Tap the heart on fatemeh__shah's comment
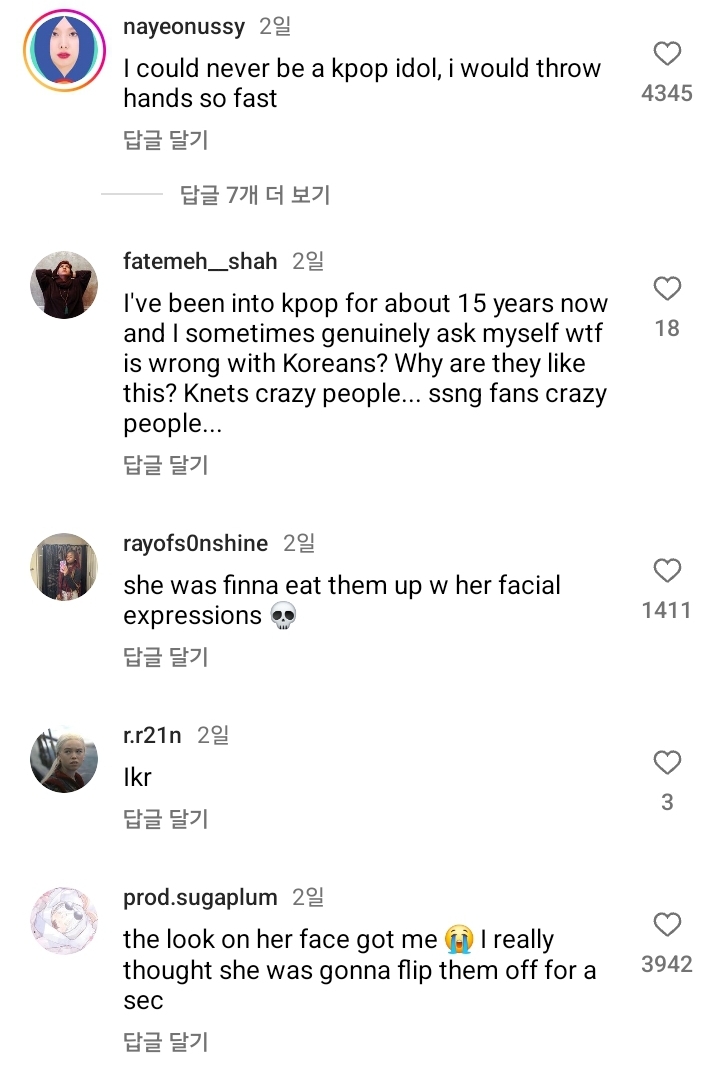 point(667,289)
